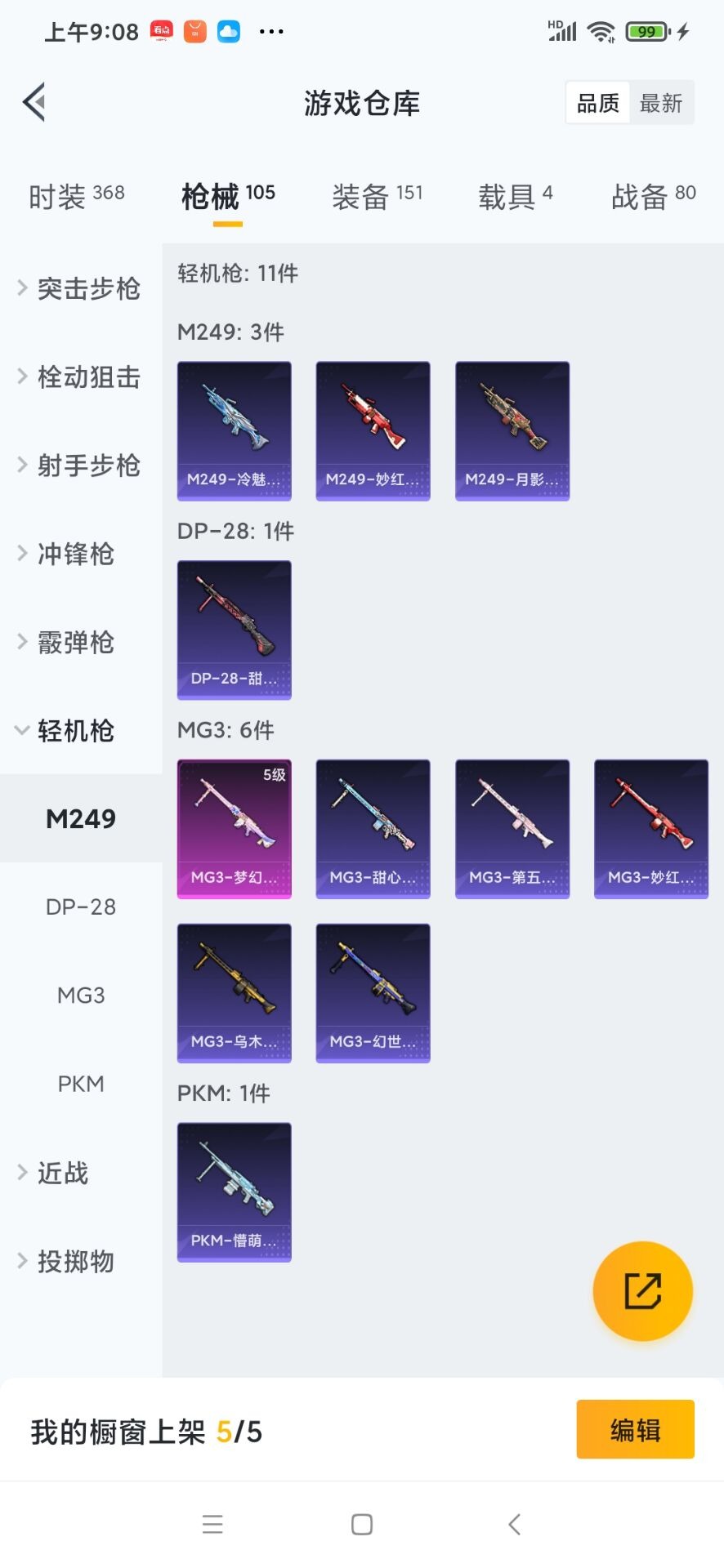
Task: Open the MG3-梦幻 level 5 skin
Action: click(x=235, y=829)
